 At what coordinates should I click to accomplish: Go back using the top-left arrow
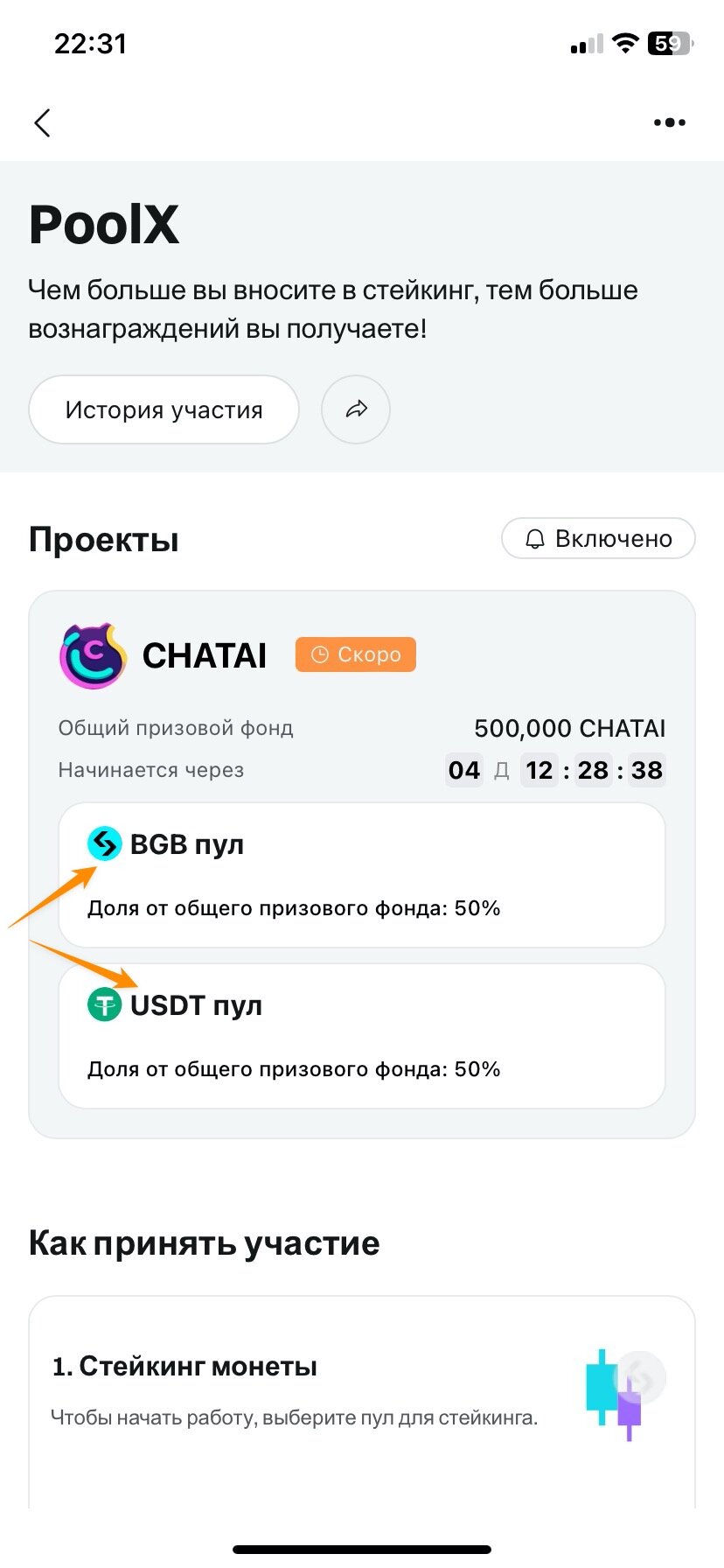[x=42, y=122]
